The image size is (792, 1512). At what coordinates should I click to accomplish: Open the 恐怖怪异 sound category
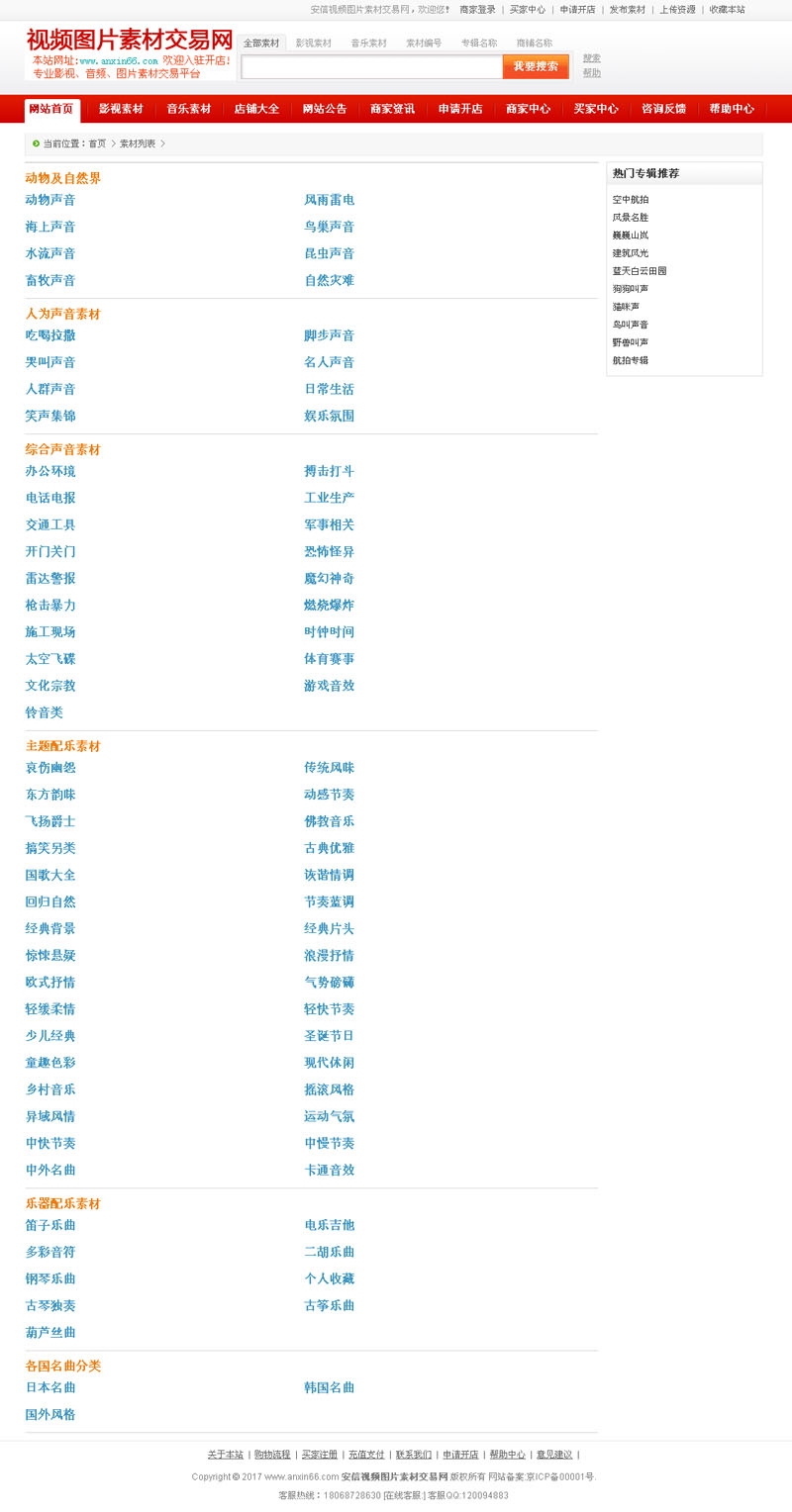click(x=330, y=551)
